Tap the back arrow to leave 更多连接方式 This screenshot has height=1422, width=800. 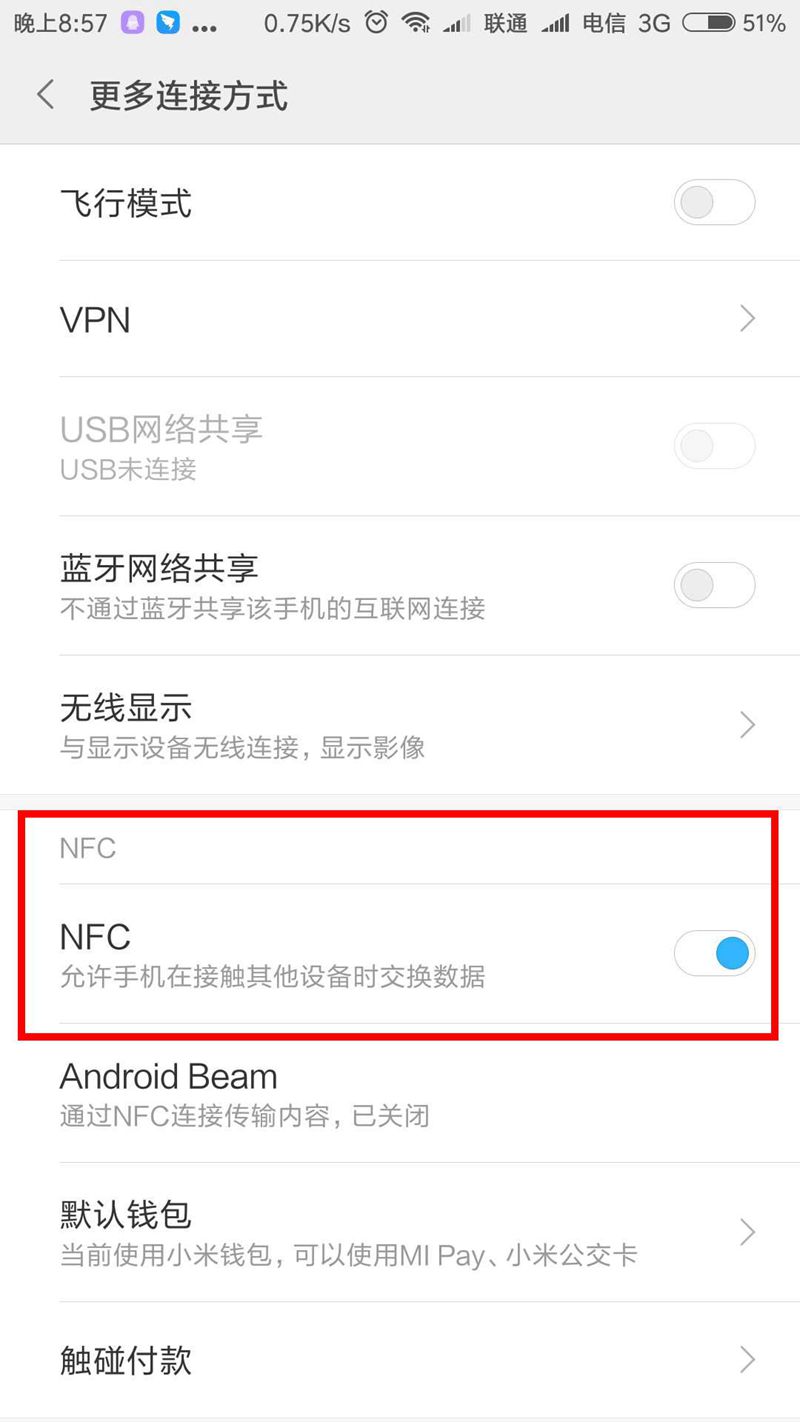44,94
